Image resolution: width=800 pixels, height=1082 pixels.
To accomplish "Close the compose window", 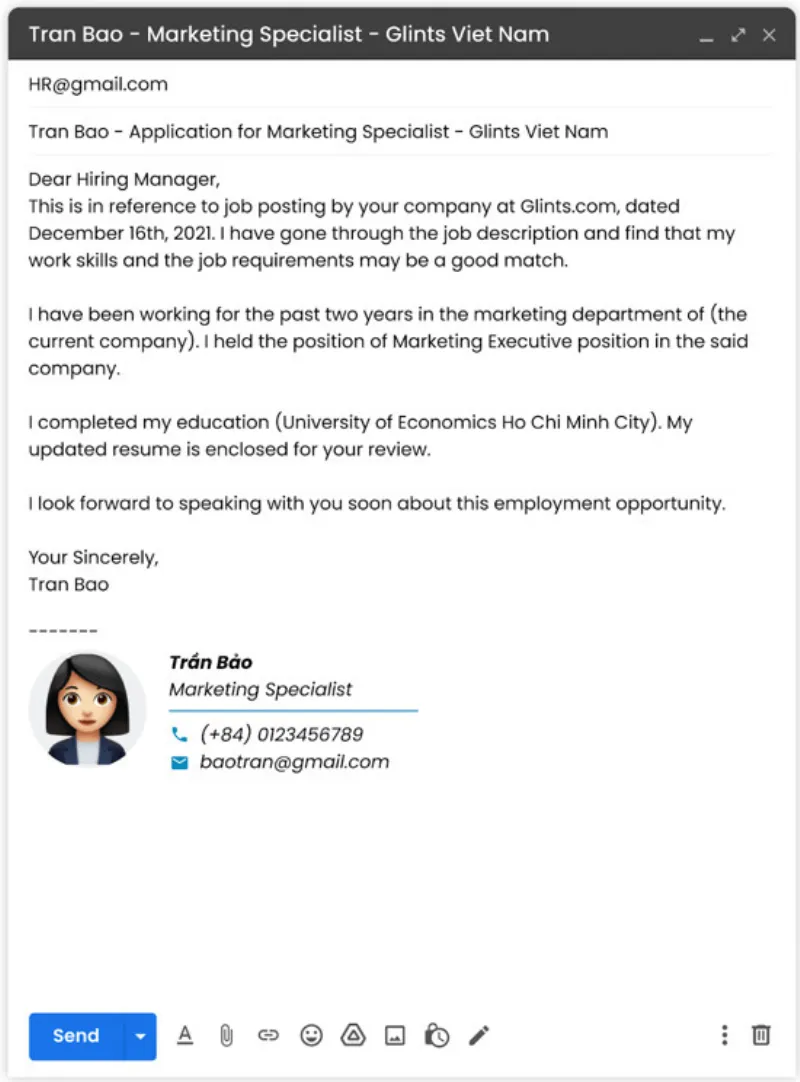I will (769, 35).
